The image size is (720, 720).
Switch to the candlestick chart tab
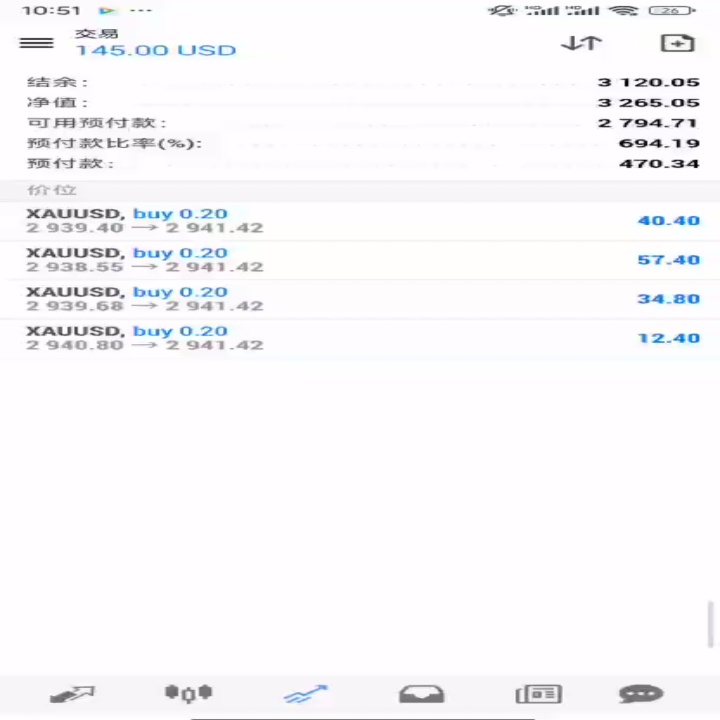pyautogui.click(x=188, y=693)
